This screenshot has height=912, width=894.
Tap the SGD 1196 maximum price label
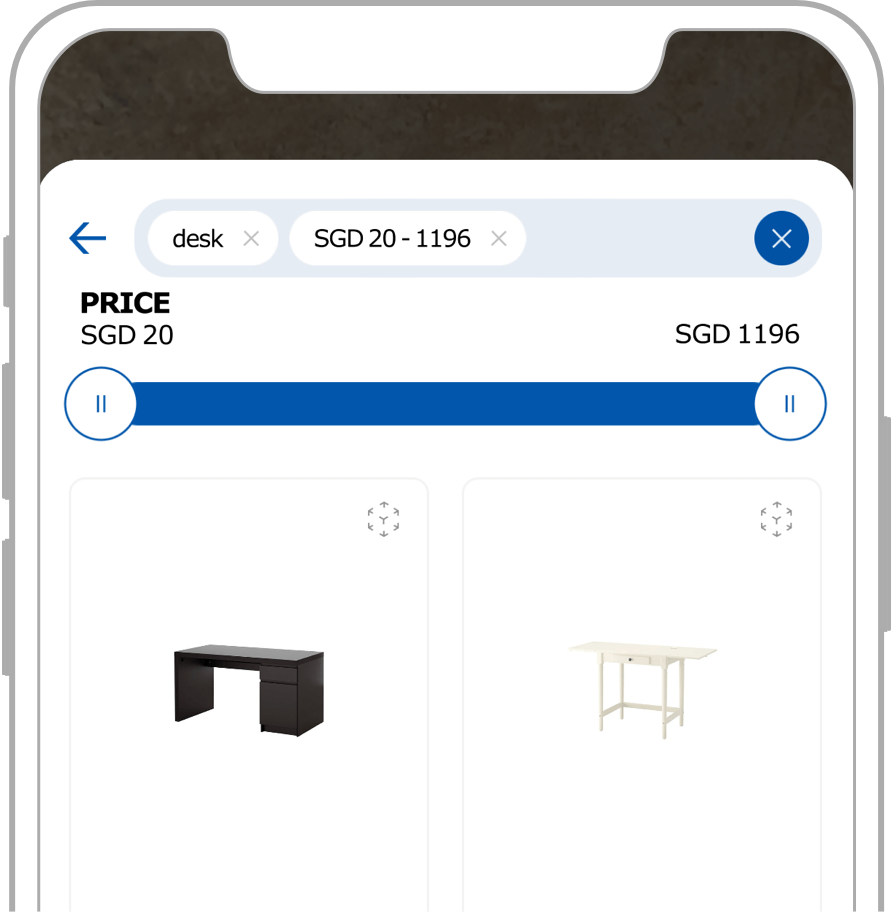[737, 335]
